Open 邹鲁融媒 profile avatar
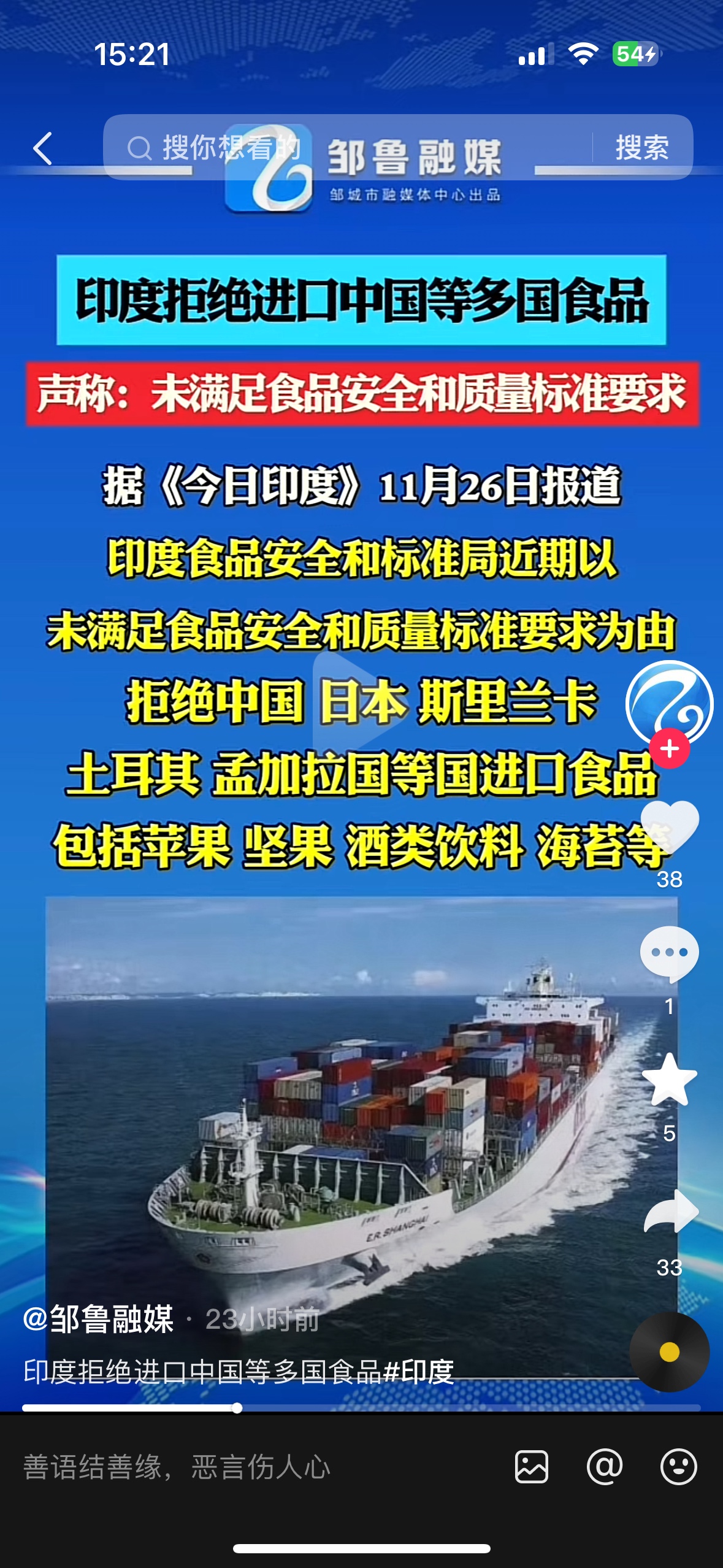Viewport: 723px width, 1568px height. [x=669, y=704]
